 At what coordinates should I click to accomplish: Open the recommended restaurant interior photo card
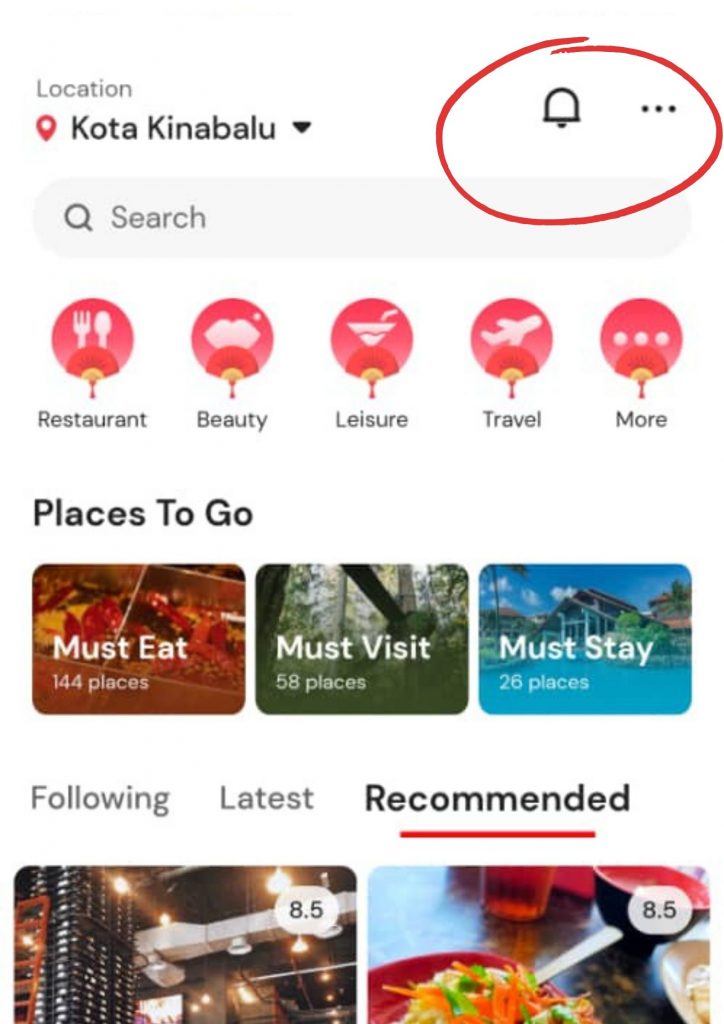[x=185, y=945]
